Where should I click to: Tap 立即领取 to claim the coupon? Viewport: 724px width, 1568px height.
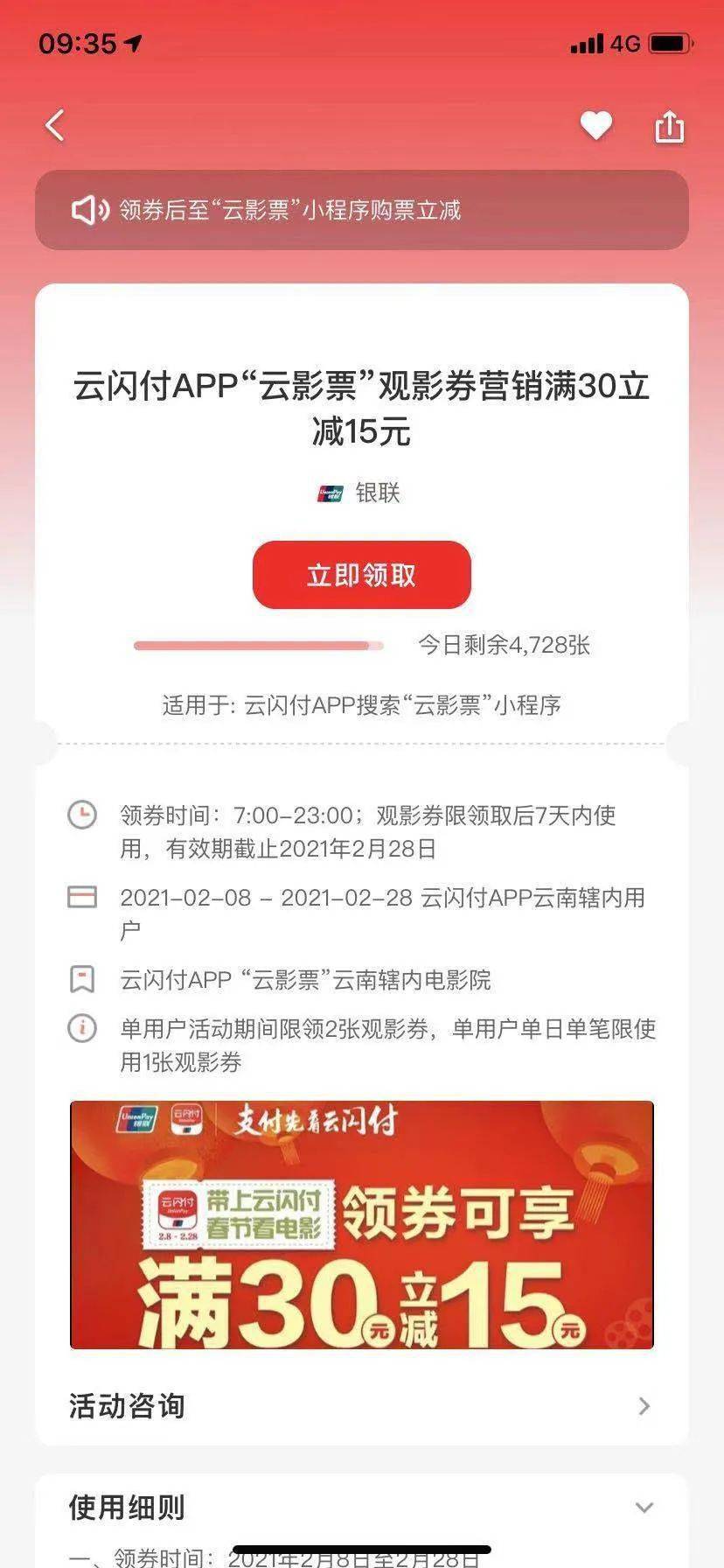coord(361,575)
